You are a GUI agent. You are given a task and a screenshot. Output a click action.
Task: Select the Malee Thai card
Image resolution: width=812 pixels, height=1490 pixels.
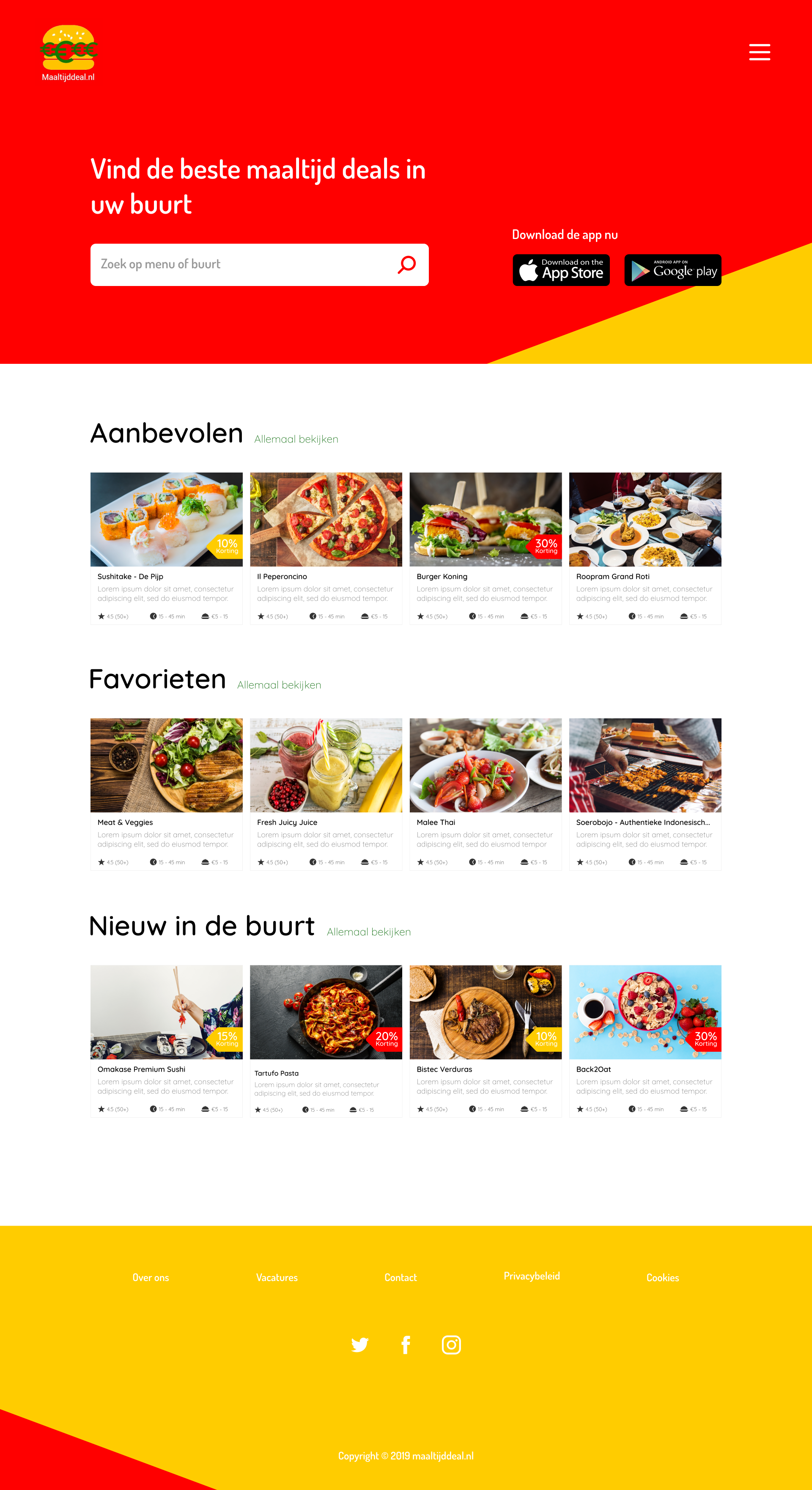pyautogui.click(x=485, y=794)
